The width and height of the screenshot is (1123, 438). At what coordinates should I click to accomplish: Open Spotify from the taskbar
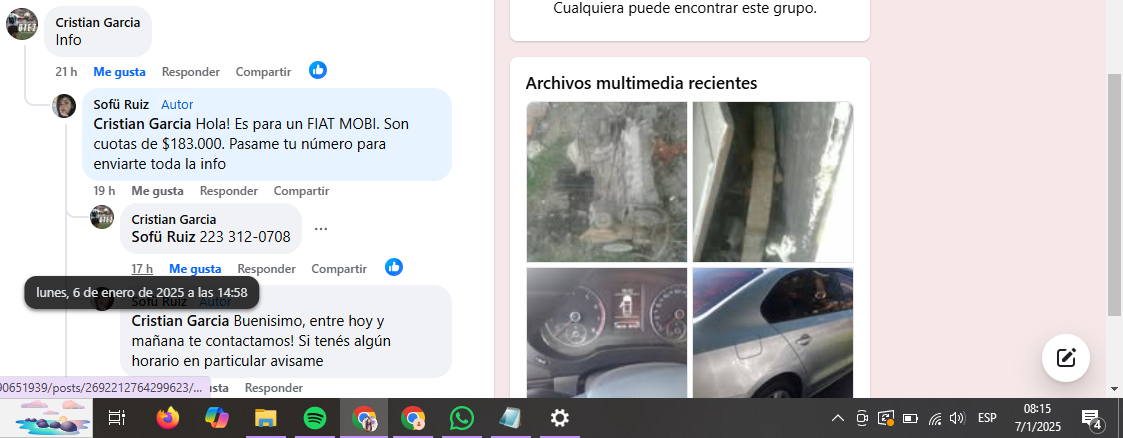pyautogui.click(x=314, y=418)
